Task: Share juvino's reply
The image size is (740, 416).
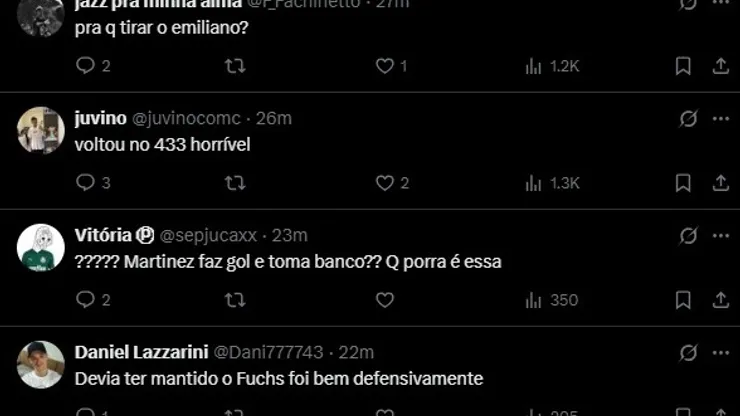Action: [721, 183]
